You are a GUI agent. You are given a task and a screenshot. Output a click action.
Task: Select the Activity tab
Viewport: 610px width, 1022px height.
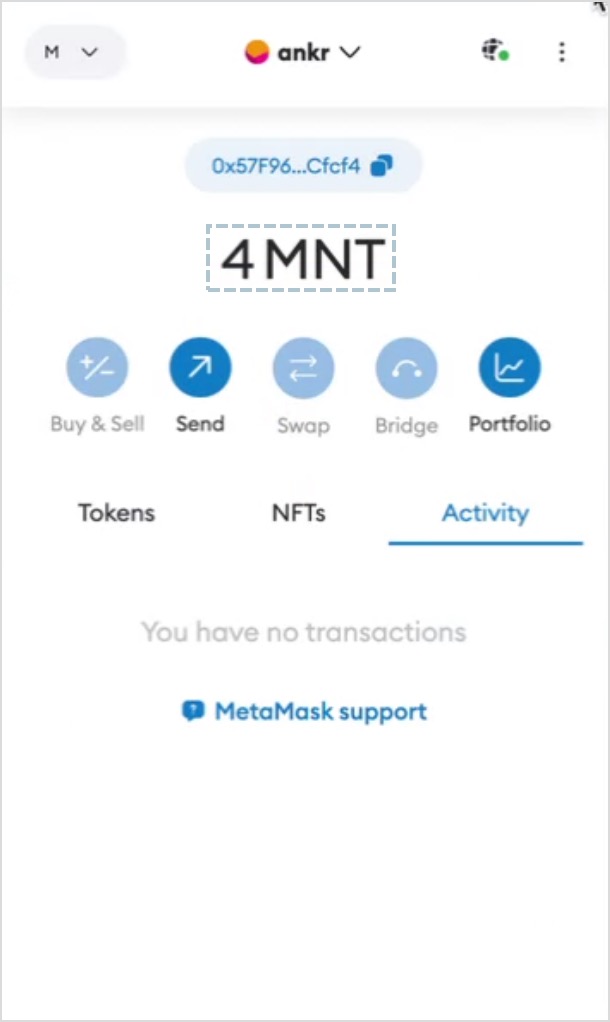(486, 513)
